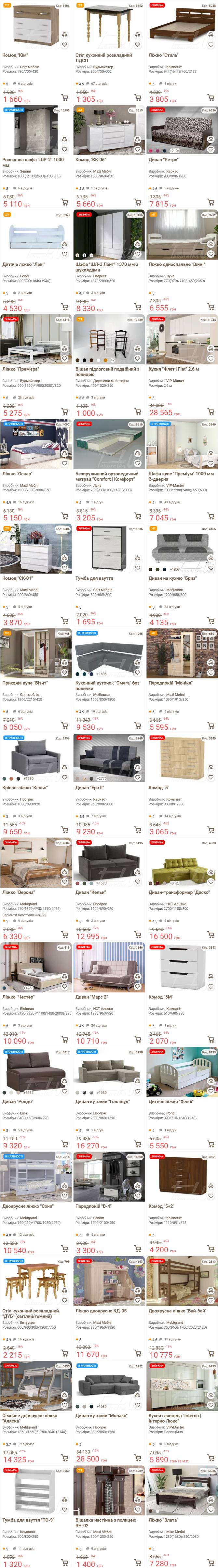Image resolution: width=218 pixels, height=1568 pixels.
Task: Add Ліжко односпальне "Вінні" to favorites
Action: [211, 254]
